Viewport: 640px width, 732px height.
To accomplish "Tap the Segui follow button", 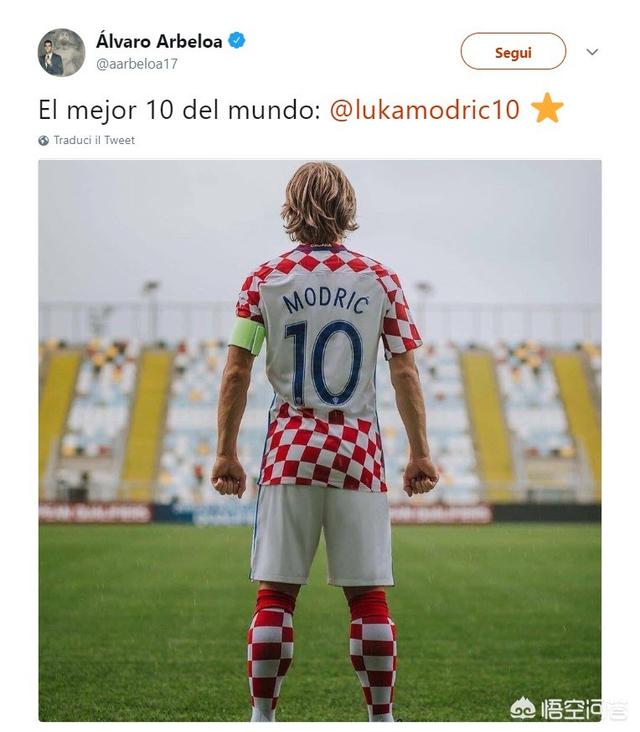I will pos(513,52).
